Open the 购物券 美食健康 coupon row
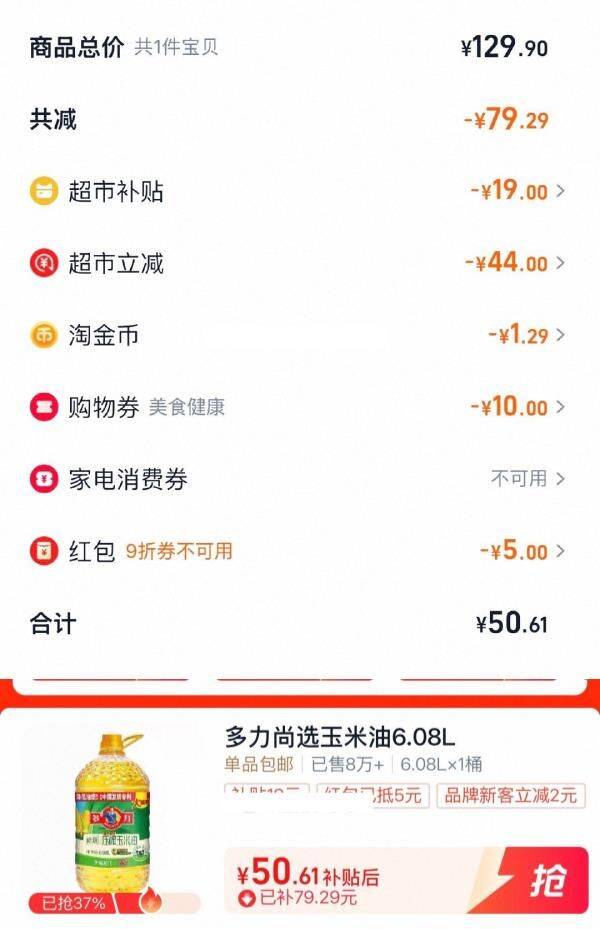Image resolution: width=600 pixels, height=929 pixels. [300, 407]
